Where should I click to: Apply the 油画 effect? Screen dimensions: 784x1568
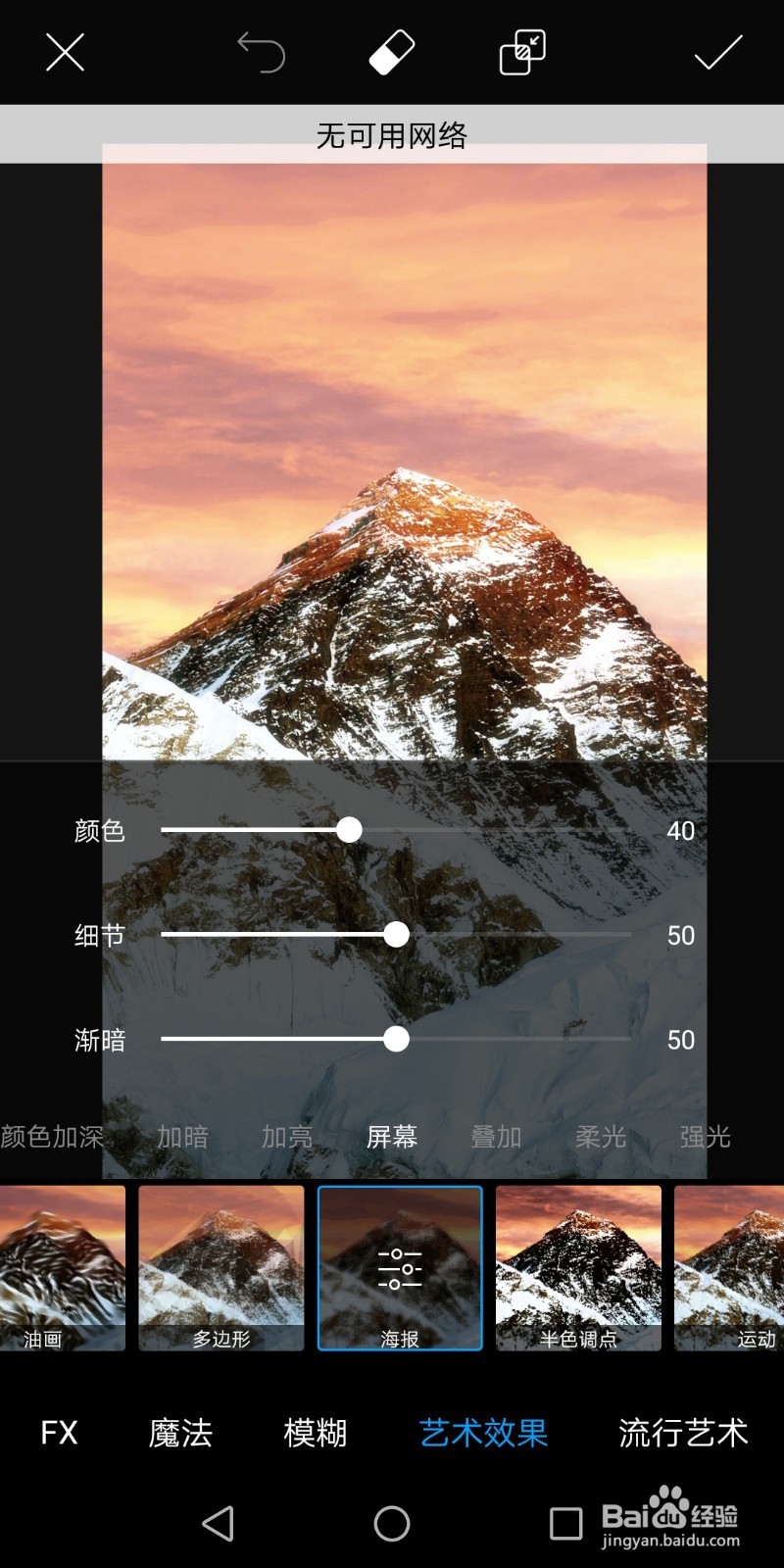pos(61,1267)
